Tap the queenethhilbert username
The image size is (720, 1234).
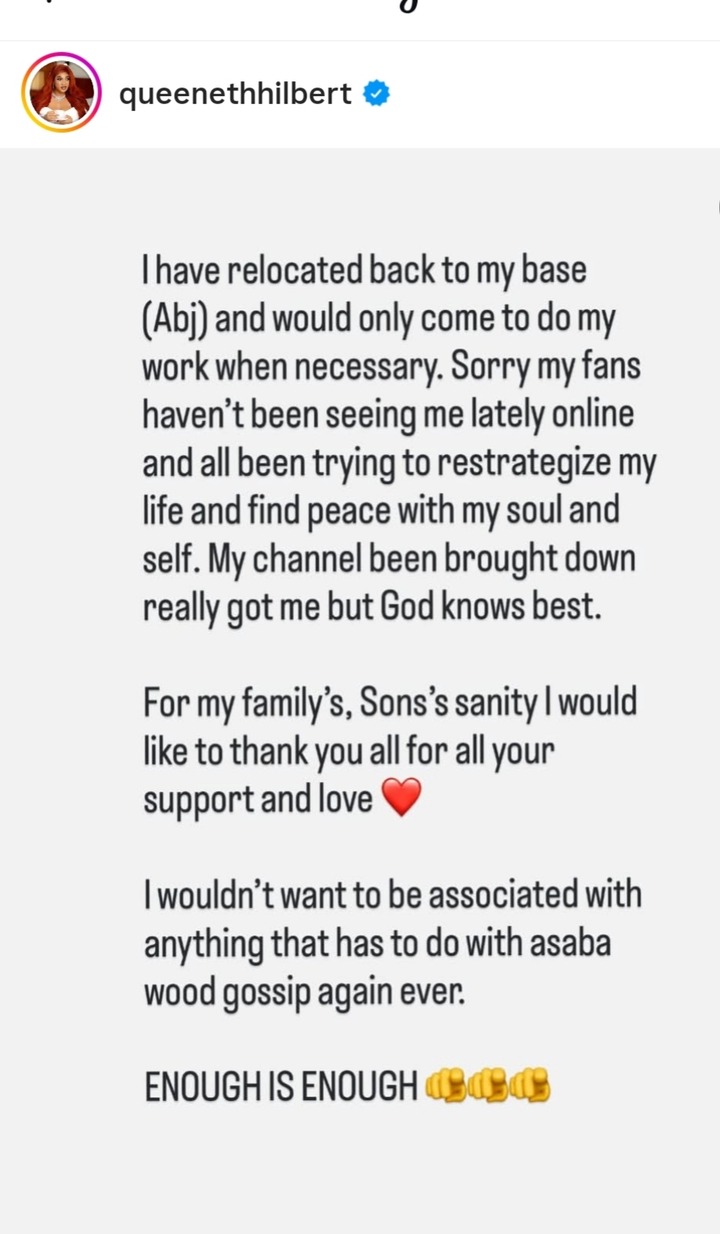pos(235,94)
